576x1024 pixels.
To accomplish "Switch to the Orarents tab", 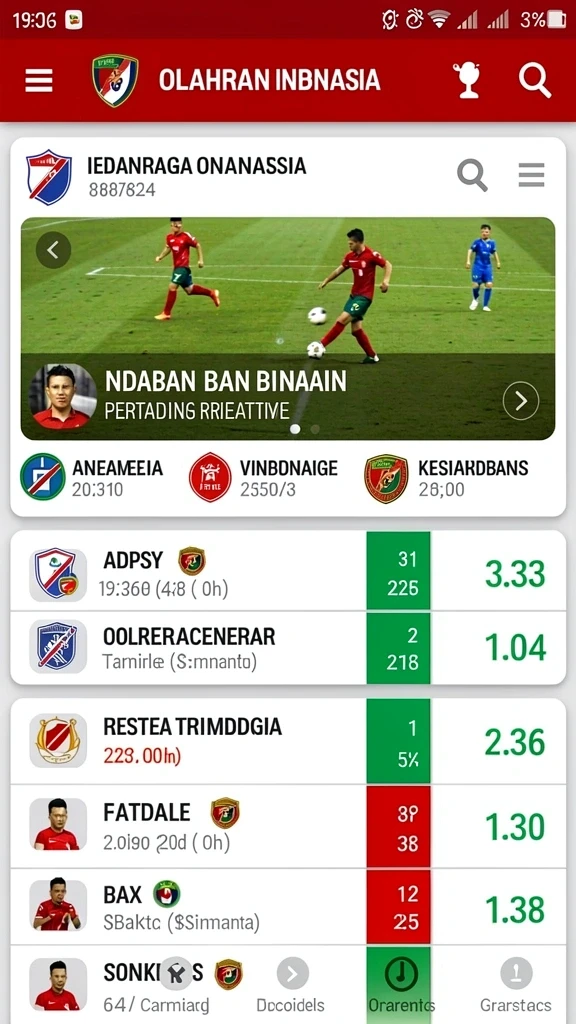I will pyautogui.click(x=401, y=986).
